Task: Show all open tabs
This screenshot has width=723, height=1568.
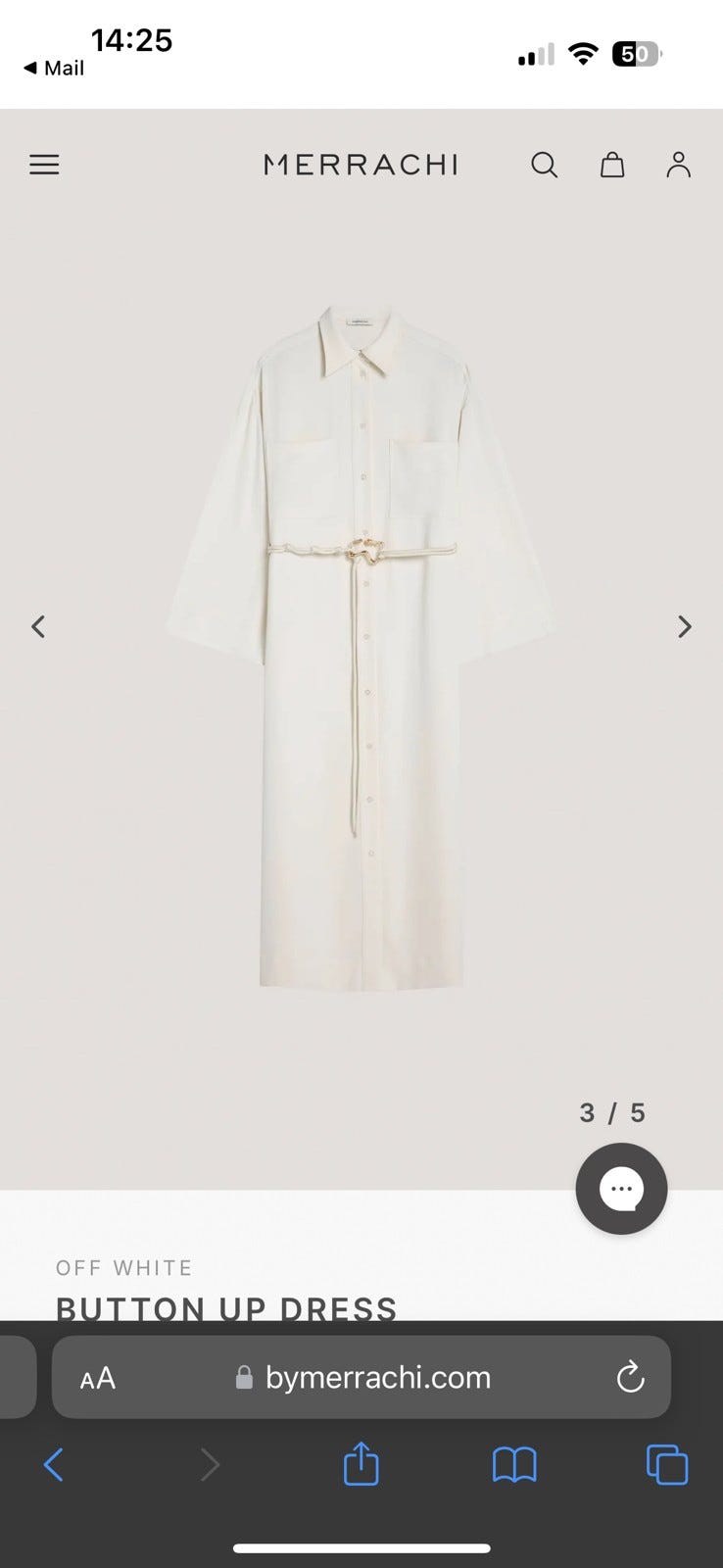Action: pos(667,1465)
